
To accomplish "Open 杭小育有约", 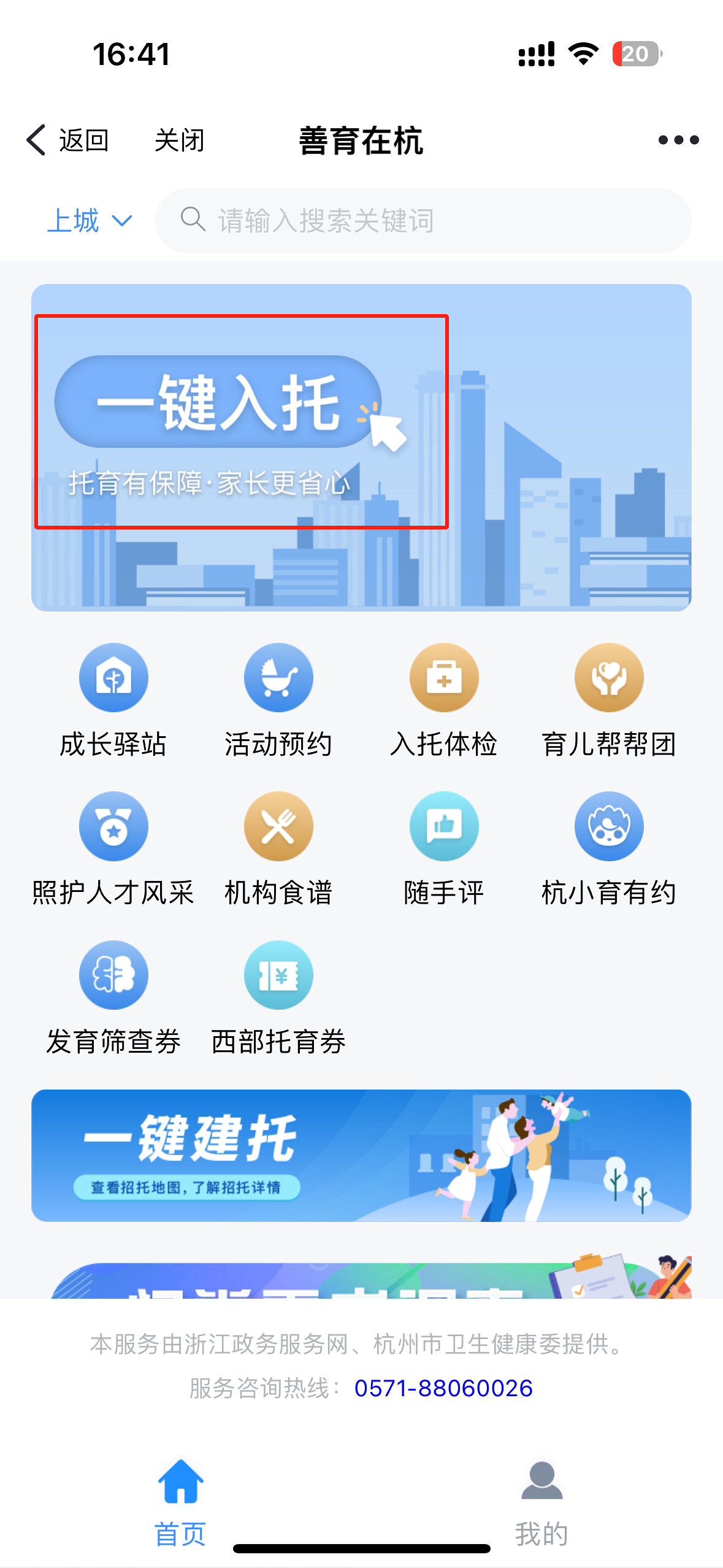I will 609,848.
